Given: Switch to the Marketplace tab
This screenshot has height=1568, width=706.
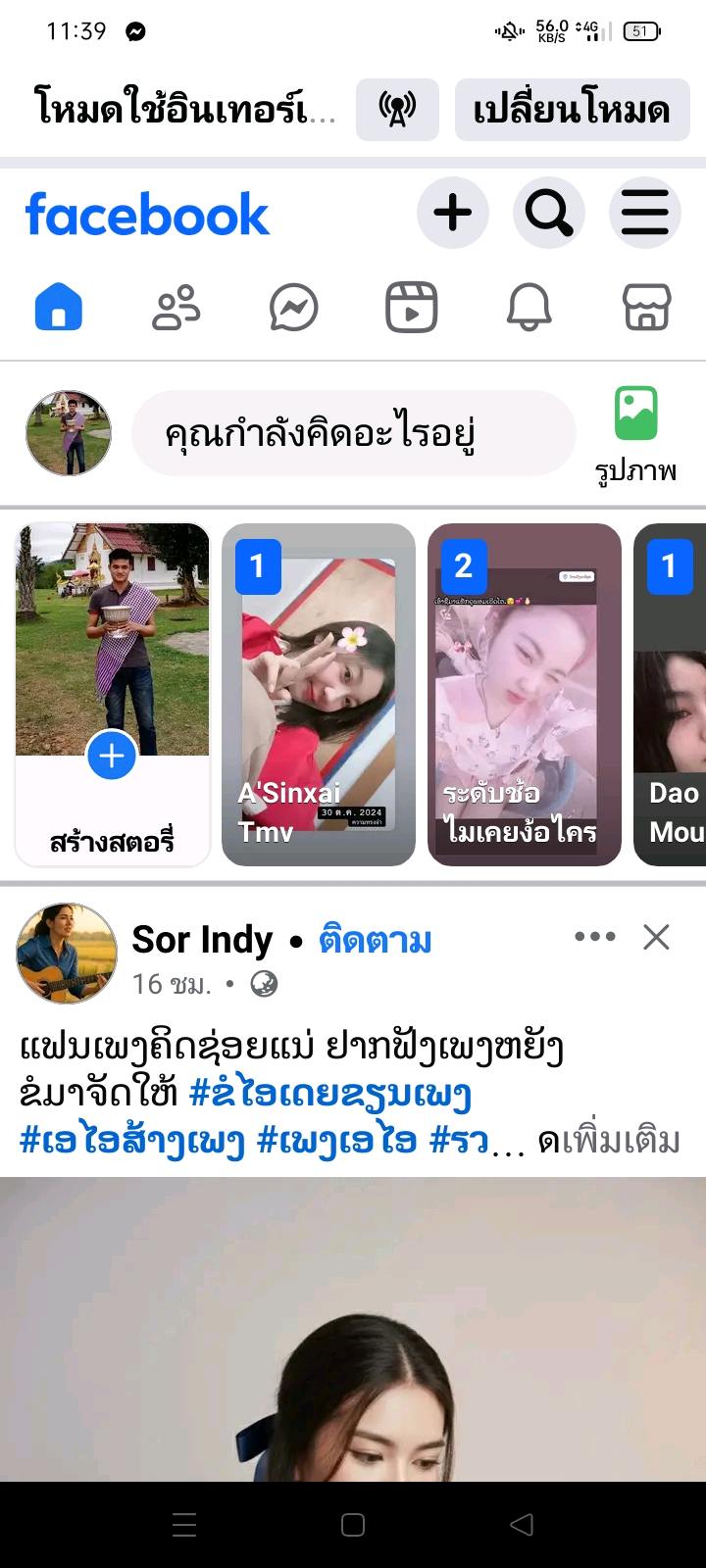Looking at the screenshot, I should (647, 308).
